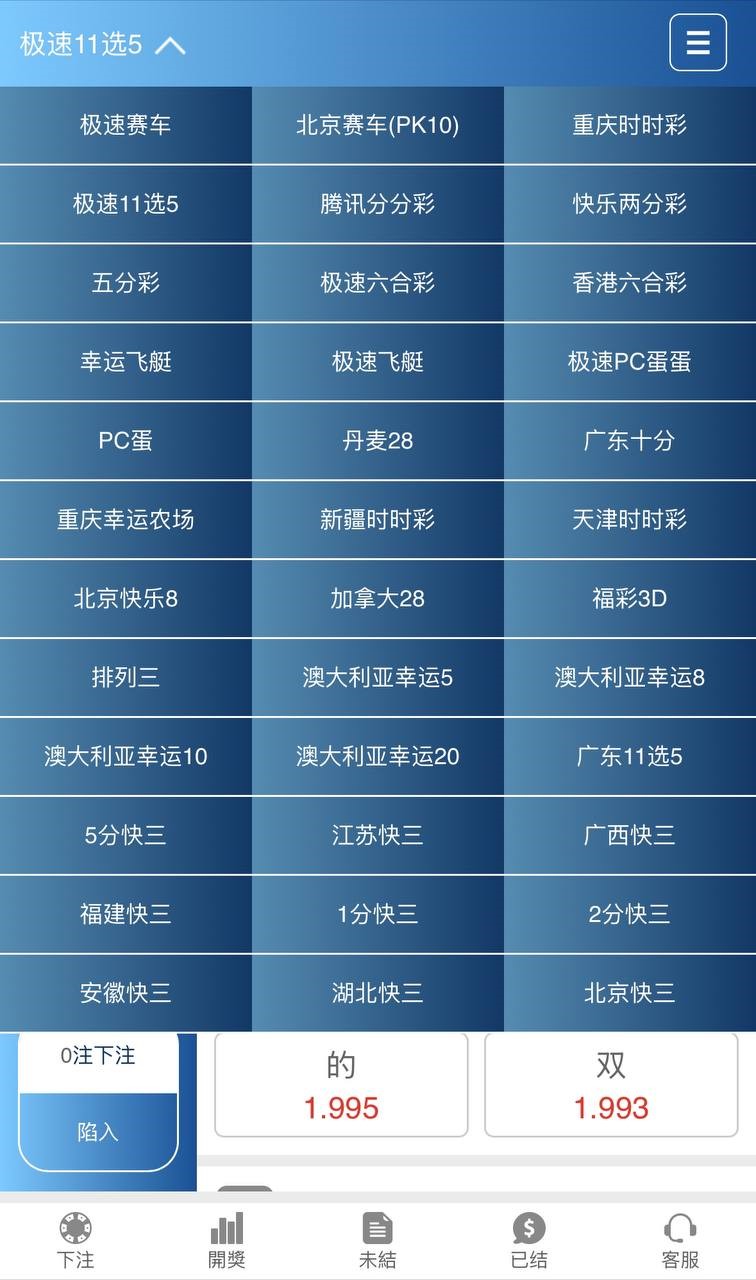The width and height of the screenshot is (756, 1280).
Task: Open the hamburger menu button
Action: tap(697, 43)
